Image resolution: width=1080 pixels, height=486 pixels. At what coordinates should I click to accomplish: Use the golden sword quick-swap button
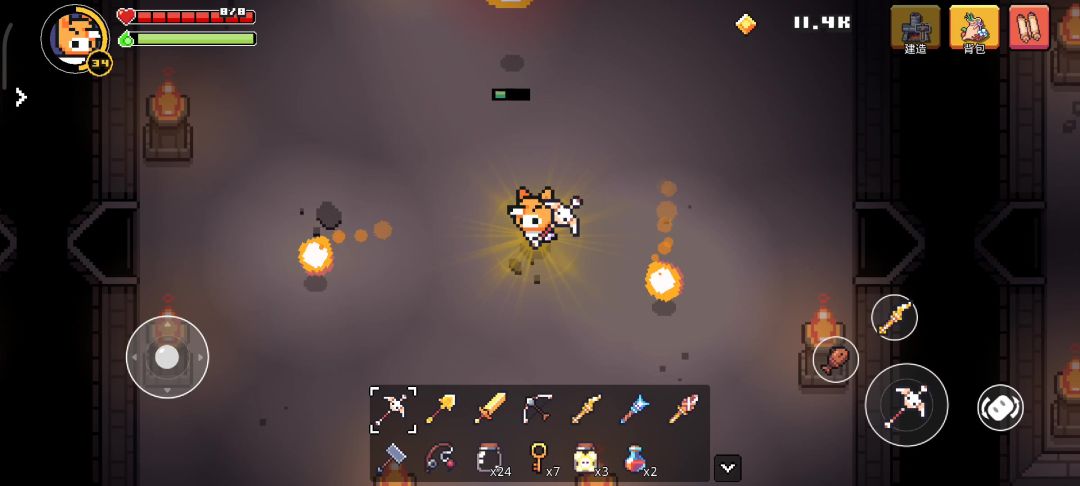pyautogui.click(x=894, y=317)
